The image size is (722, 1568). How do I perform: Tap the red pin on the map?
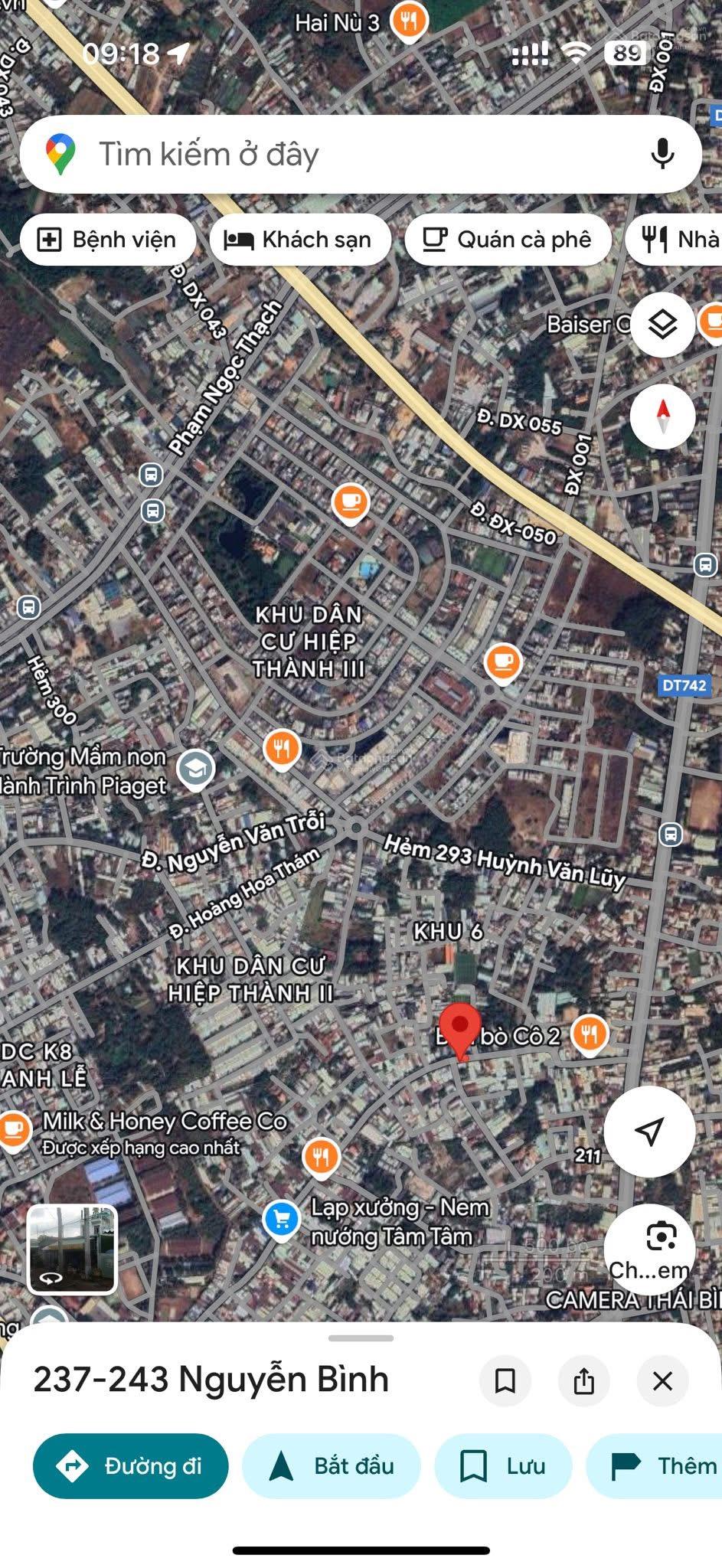pos(460,1028)
